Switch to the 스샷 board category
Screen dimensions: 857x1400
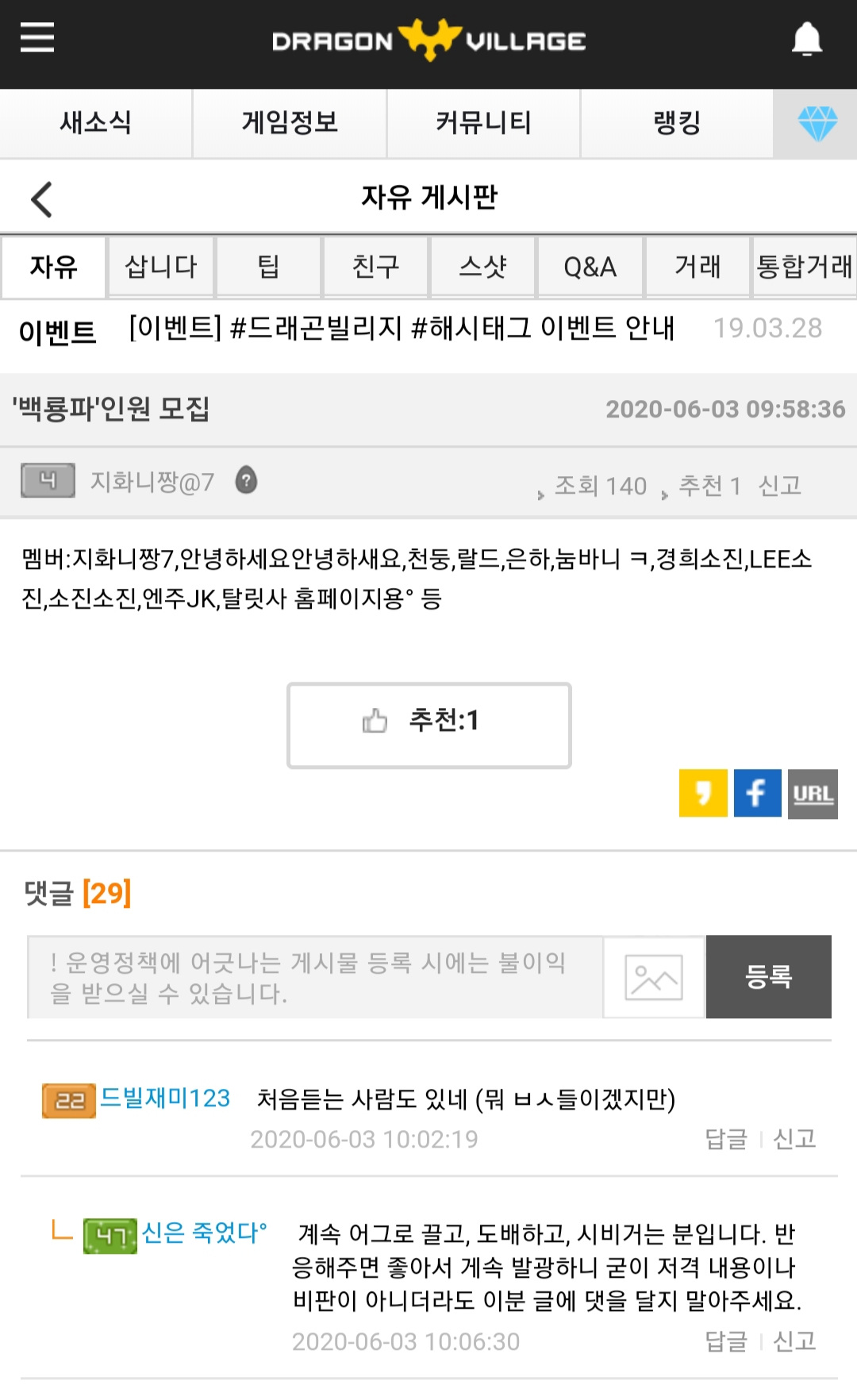click(x=483, y=267)
